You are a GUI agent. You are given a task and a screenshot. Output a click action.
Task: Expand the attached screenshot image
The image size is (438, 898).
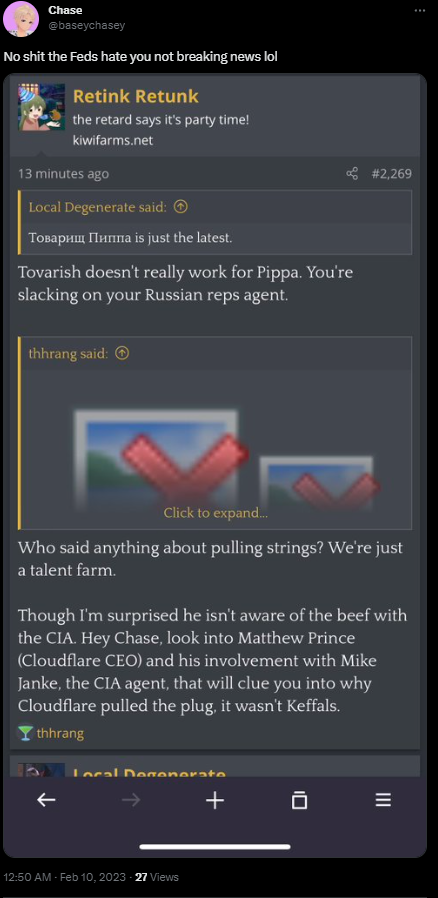pos(215,464)
